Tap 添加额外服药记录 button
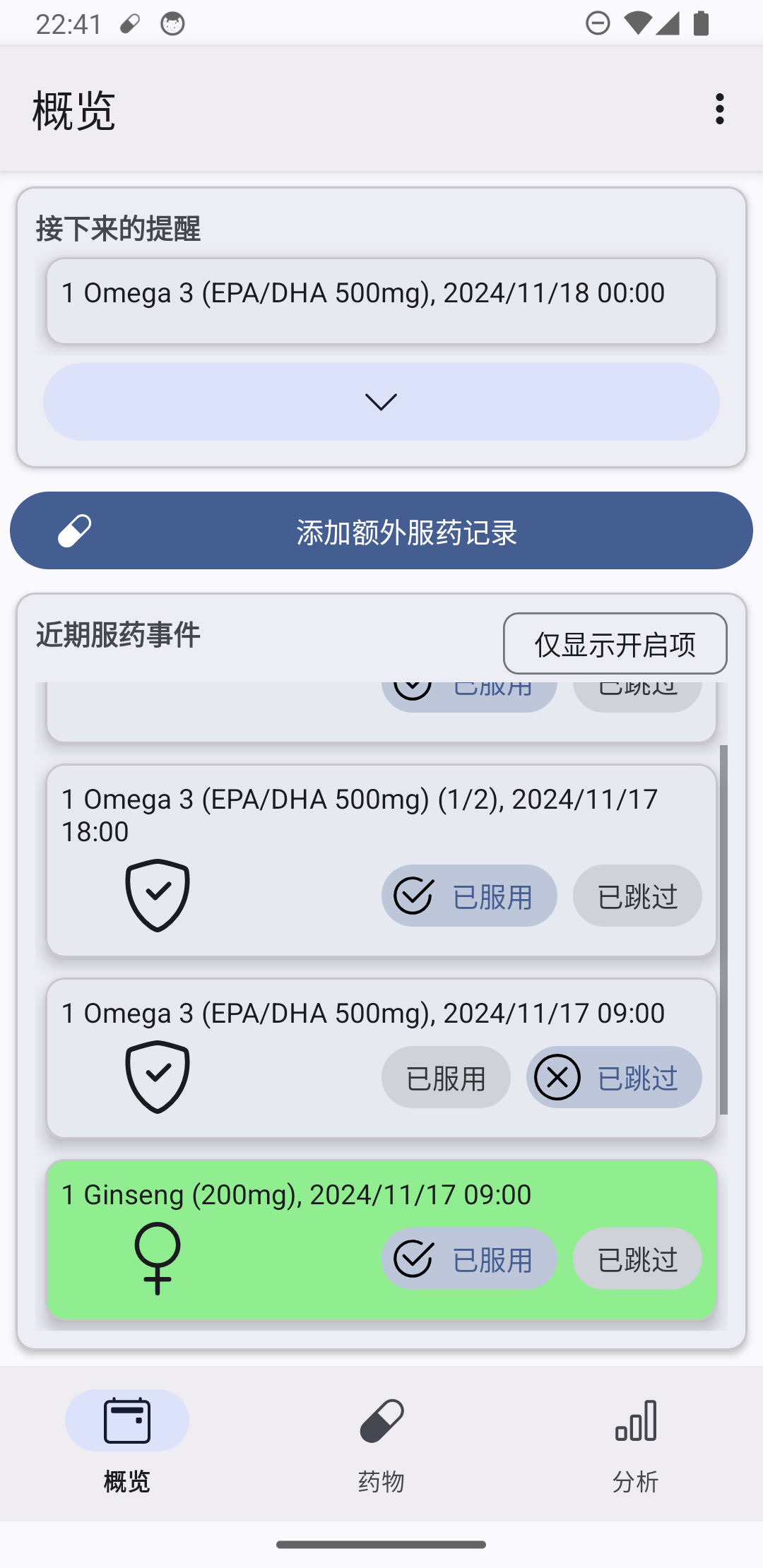The image size is (763, 1568). coord(381,530)
